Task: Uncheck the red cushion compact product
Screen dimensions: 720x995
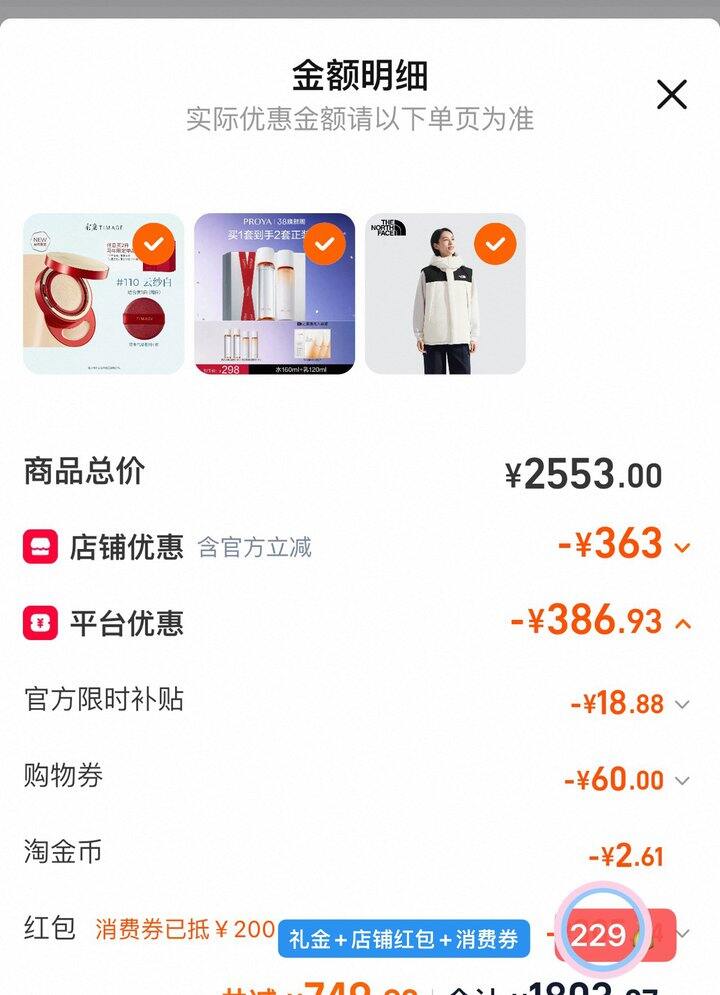Action: click(x=154, y=243)
